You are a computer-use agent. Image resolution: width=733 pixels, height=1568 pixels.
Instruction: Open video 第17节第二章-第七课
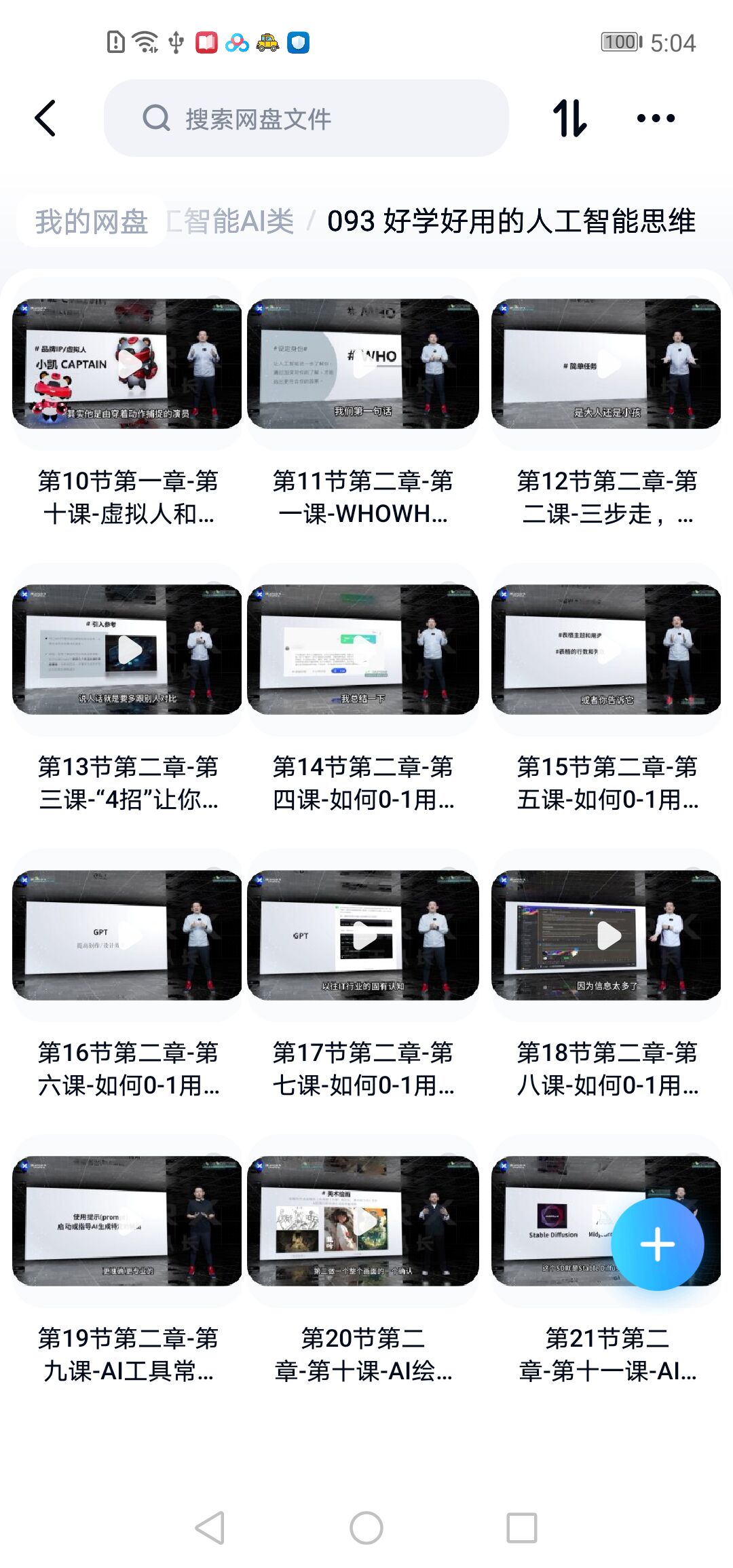(363, 935)
